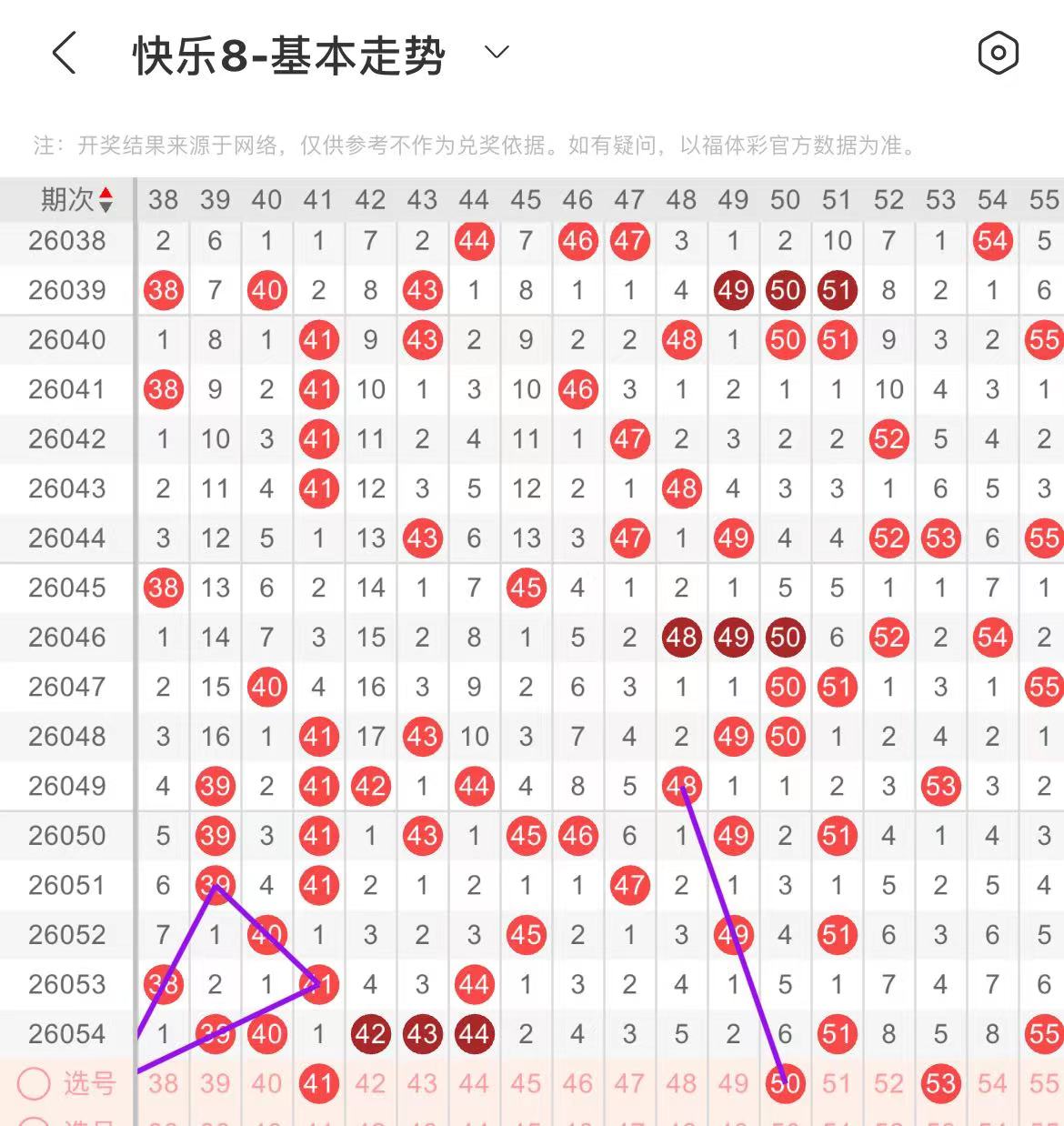1064x1126 pixels.
Task: Deselect number 41 in the 选号 row
Action: tap(318, 1083)
